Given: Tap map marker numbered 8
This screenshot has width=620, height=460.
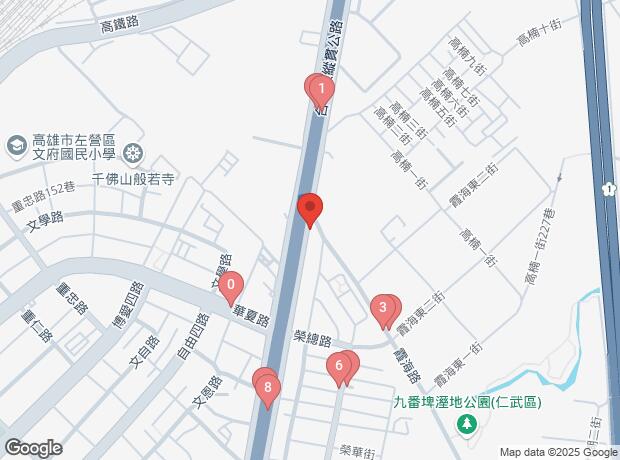Looking at the screenshot, I should 268,387.
